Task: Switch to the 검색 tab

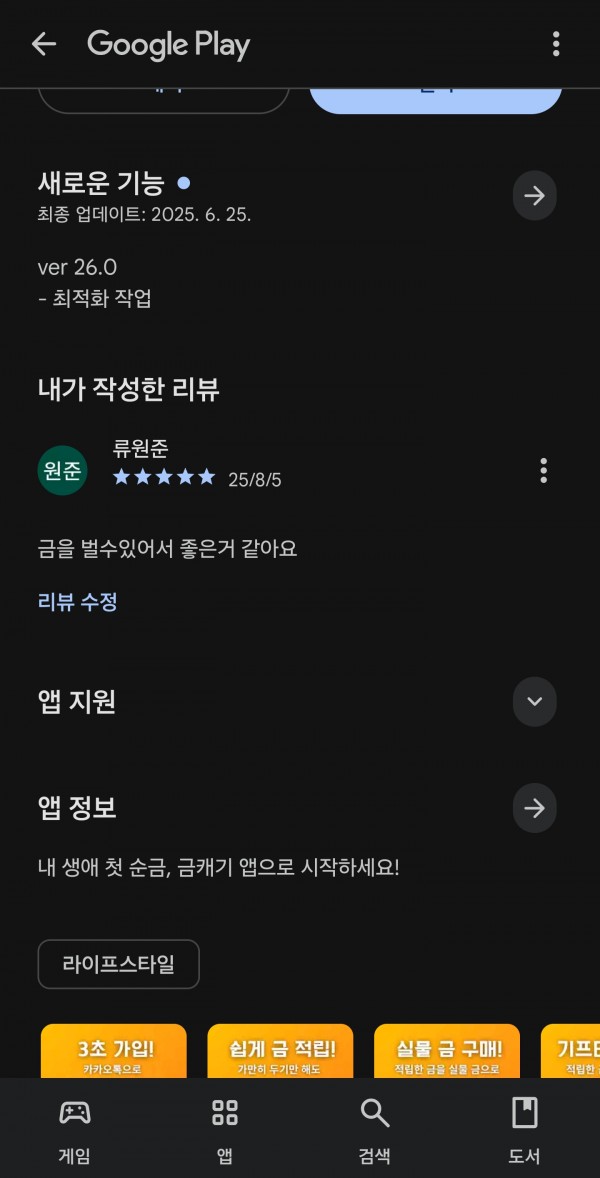Action: tap(375, 1129)
